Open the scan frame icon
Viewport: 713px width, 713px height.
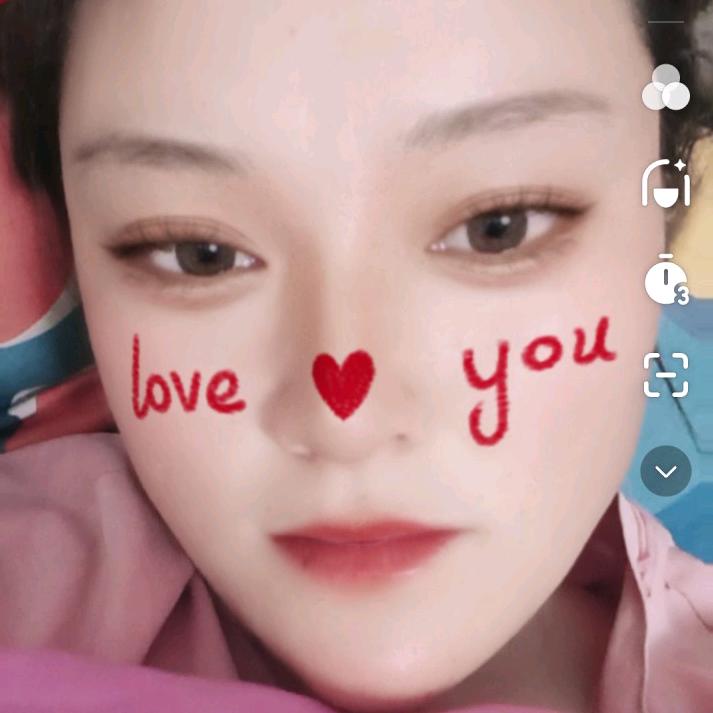[x=666, y=375]
